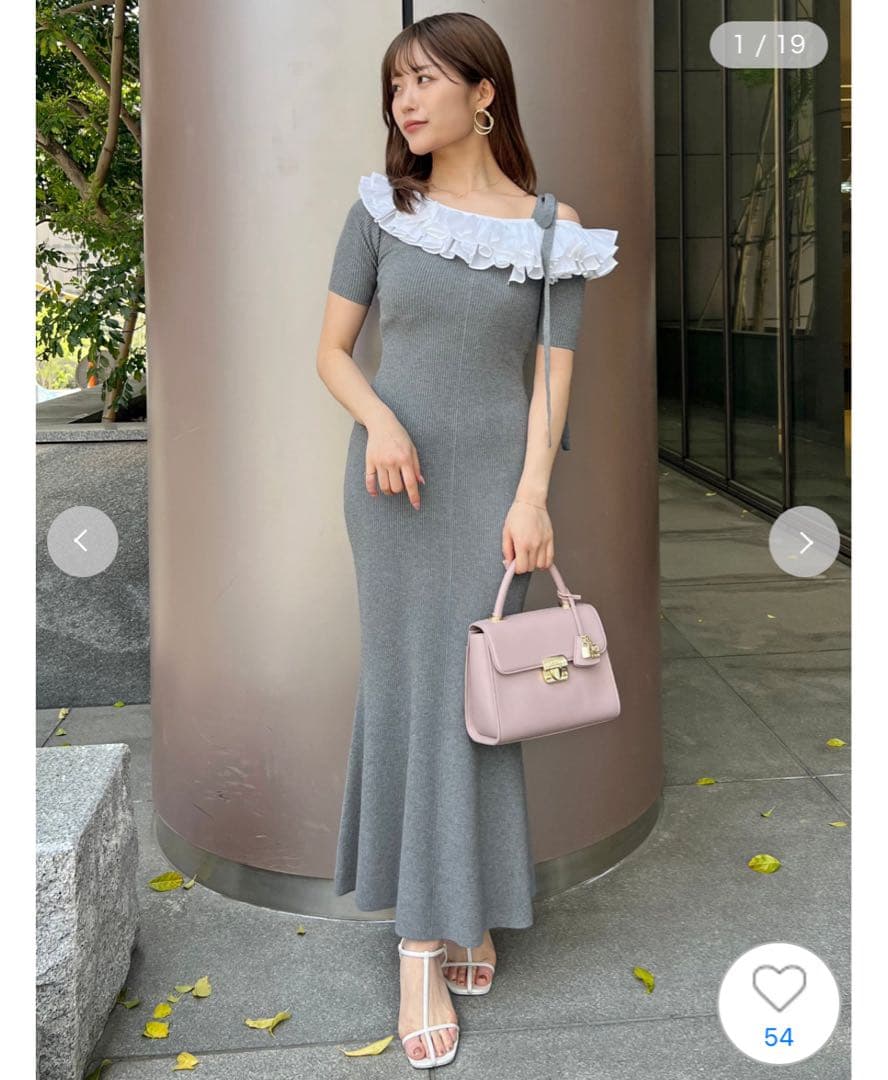This screenshot has height=1080, width=888.
Task: Go to the previous product photo
Action: coord(83,541)
